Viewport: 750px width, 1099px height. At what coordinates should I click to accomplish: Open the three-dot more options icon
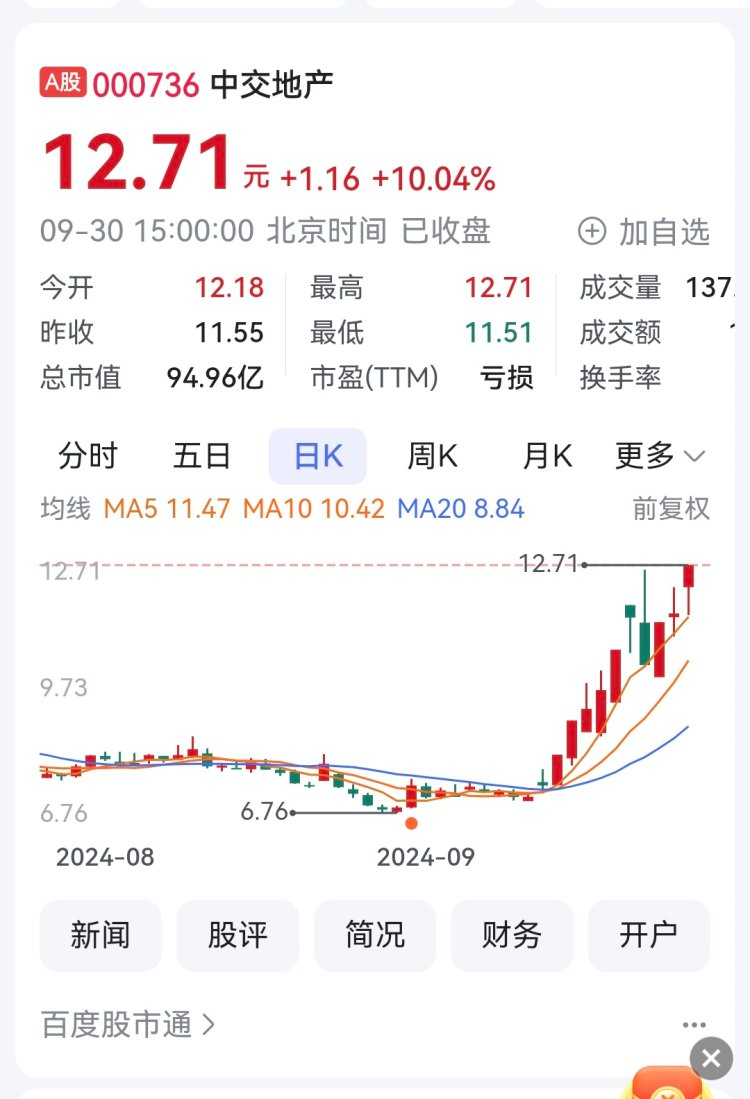click(x=696, y=1024)
